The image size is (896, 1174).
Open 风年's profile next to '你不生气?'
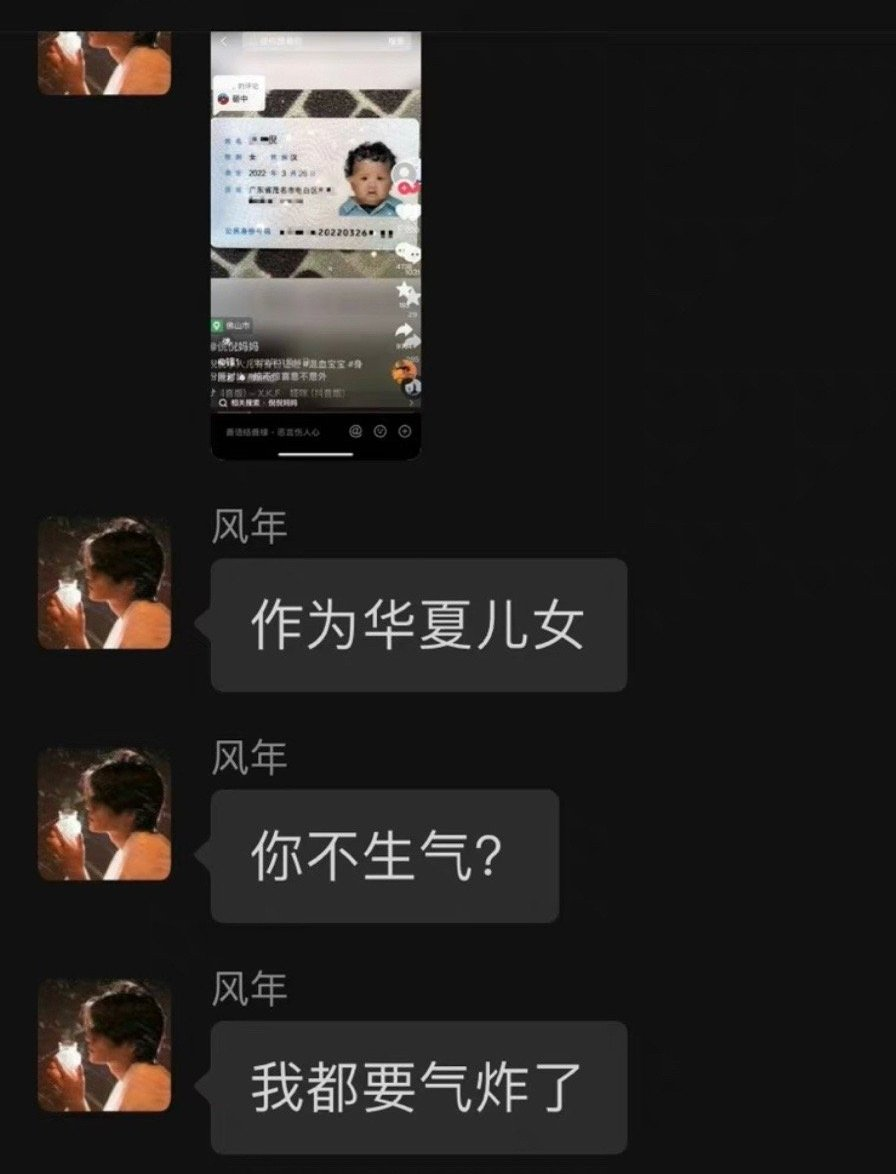tap(104, 814)
